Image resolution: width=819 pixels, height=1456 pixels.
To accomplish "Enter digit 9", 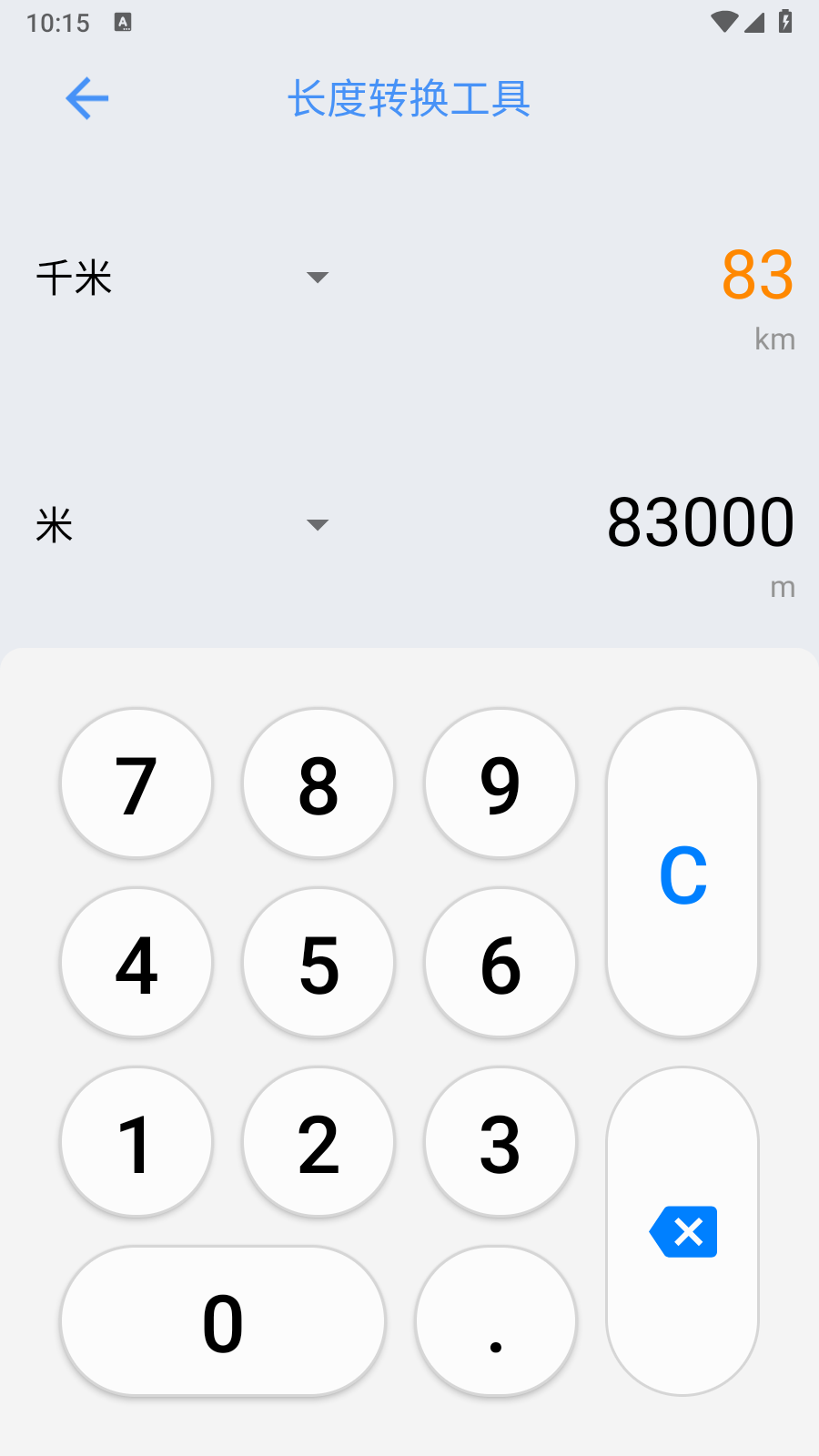I will tap(500, 784).
